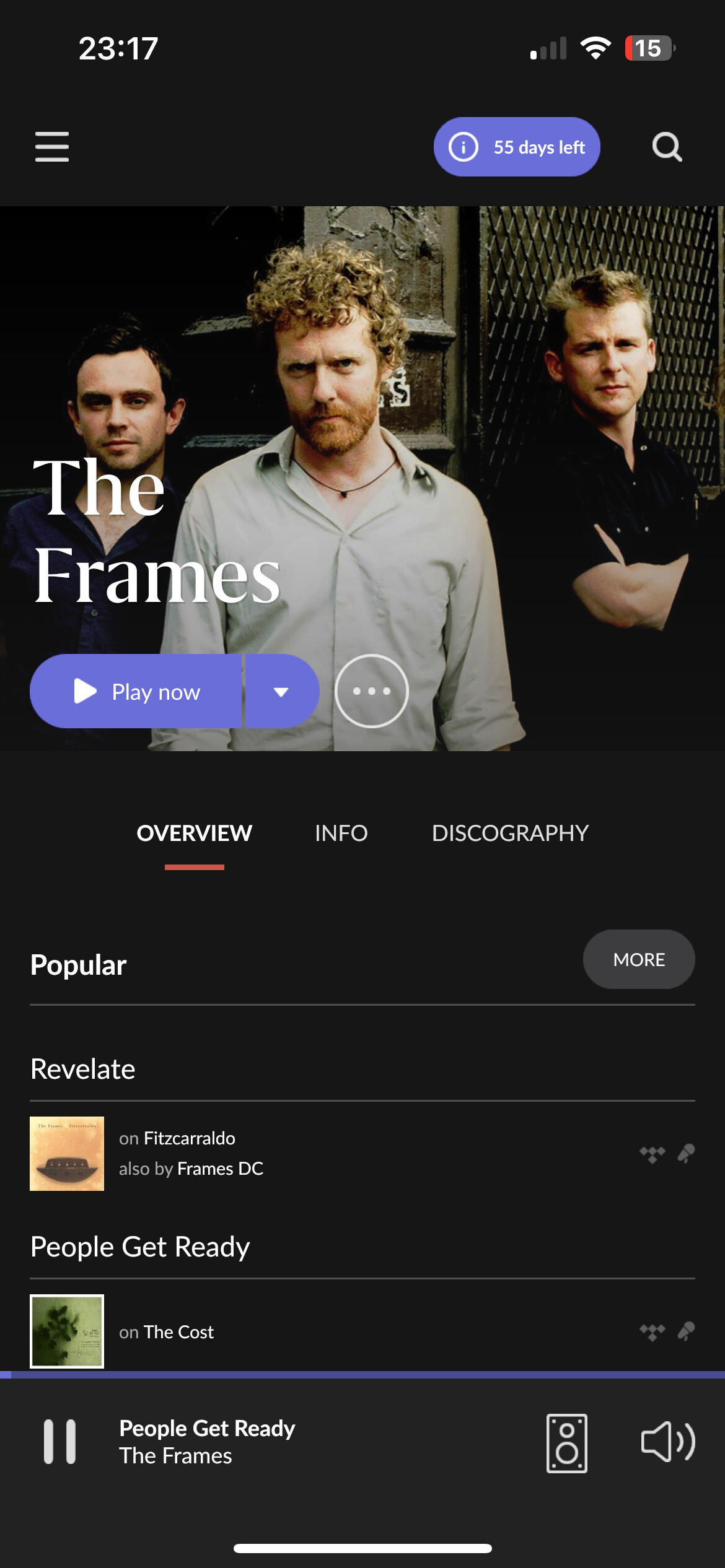Select the Overview tab
This screenshot has height=1568, width=725.
[195, 833]
